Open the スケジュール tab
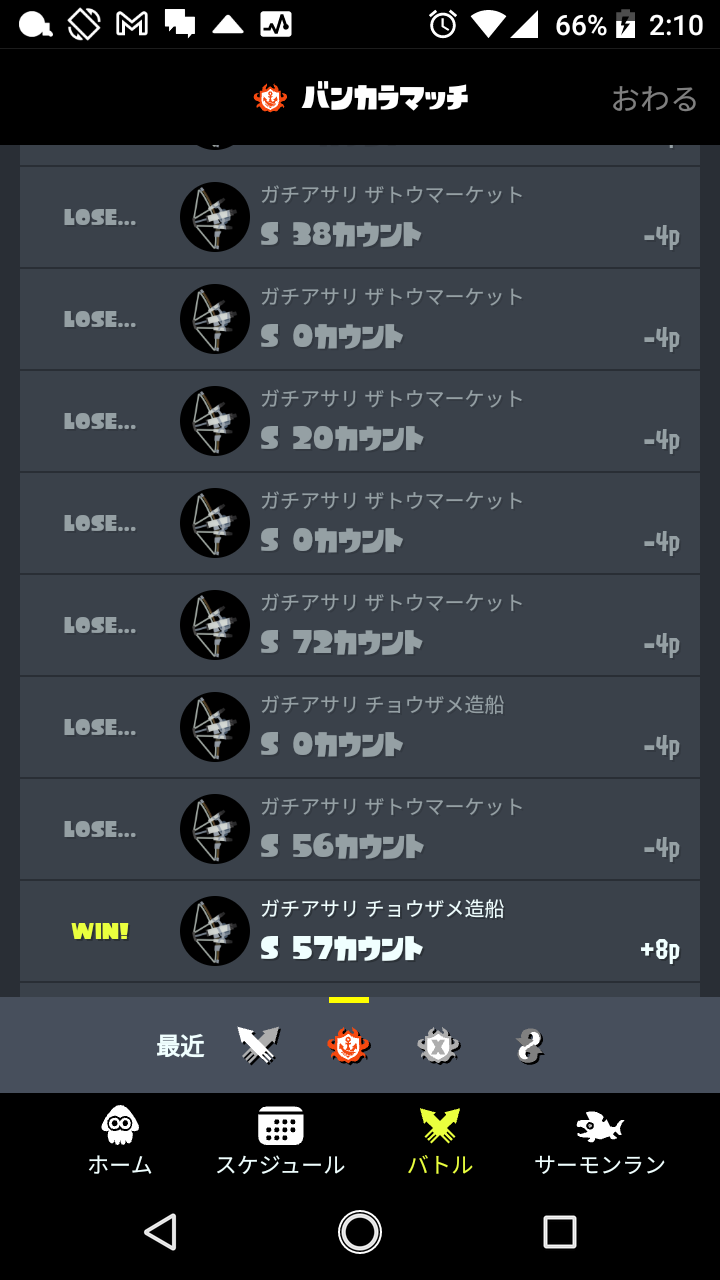The width and height of the screenshot is (720, 1280). pyautogui.click(x=280, y=1140)
